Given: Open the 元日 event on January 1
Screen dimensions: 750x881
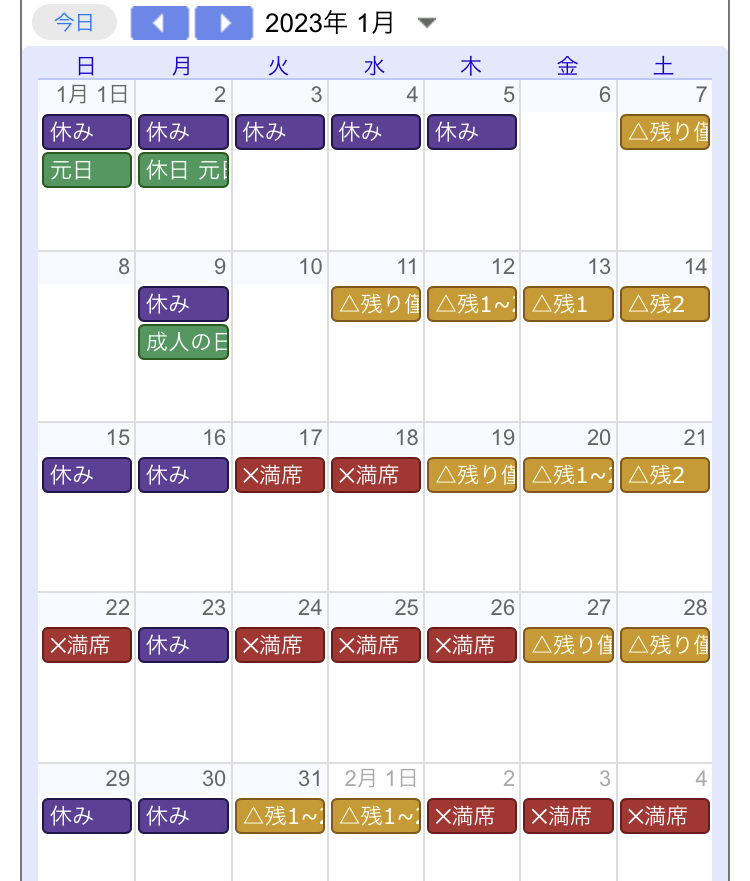Looking at the screenshot, I should (87, 170).
